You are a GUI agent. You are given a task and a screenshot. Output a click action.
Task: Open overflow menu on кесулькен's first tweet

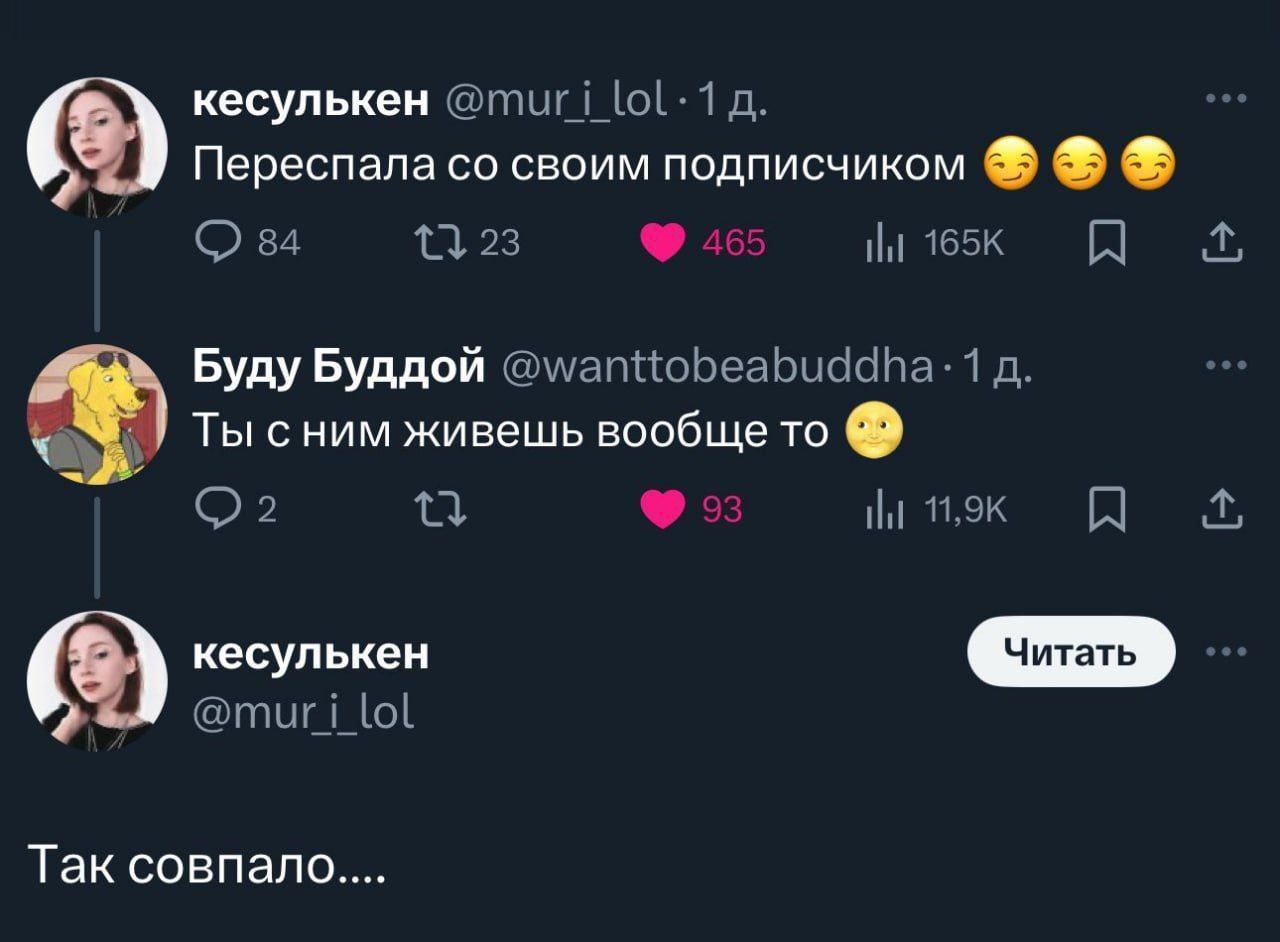pos(1226,99)
